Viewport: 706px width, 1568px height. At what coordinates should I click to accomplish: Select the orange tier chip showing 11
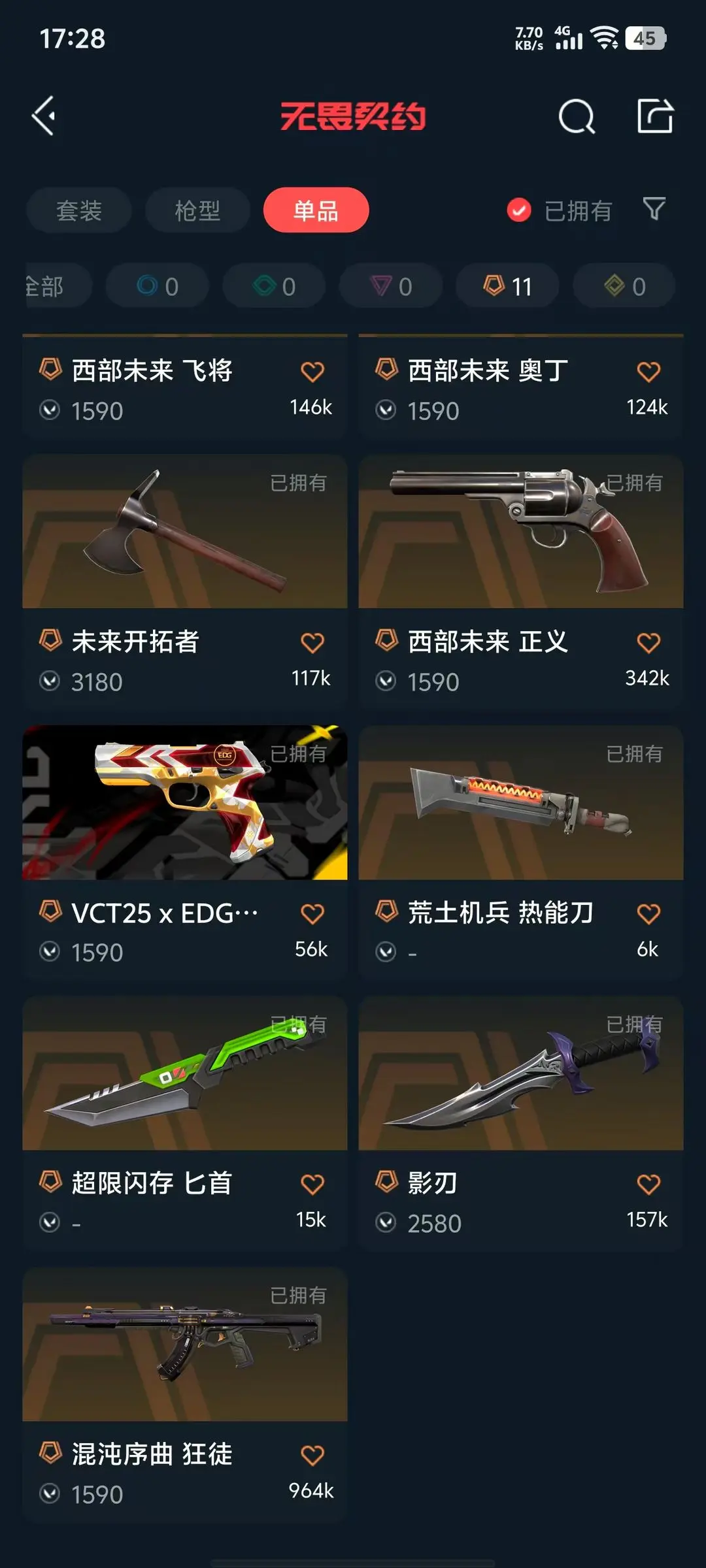507,286
